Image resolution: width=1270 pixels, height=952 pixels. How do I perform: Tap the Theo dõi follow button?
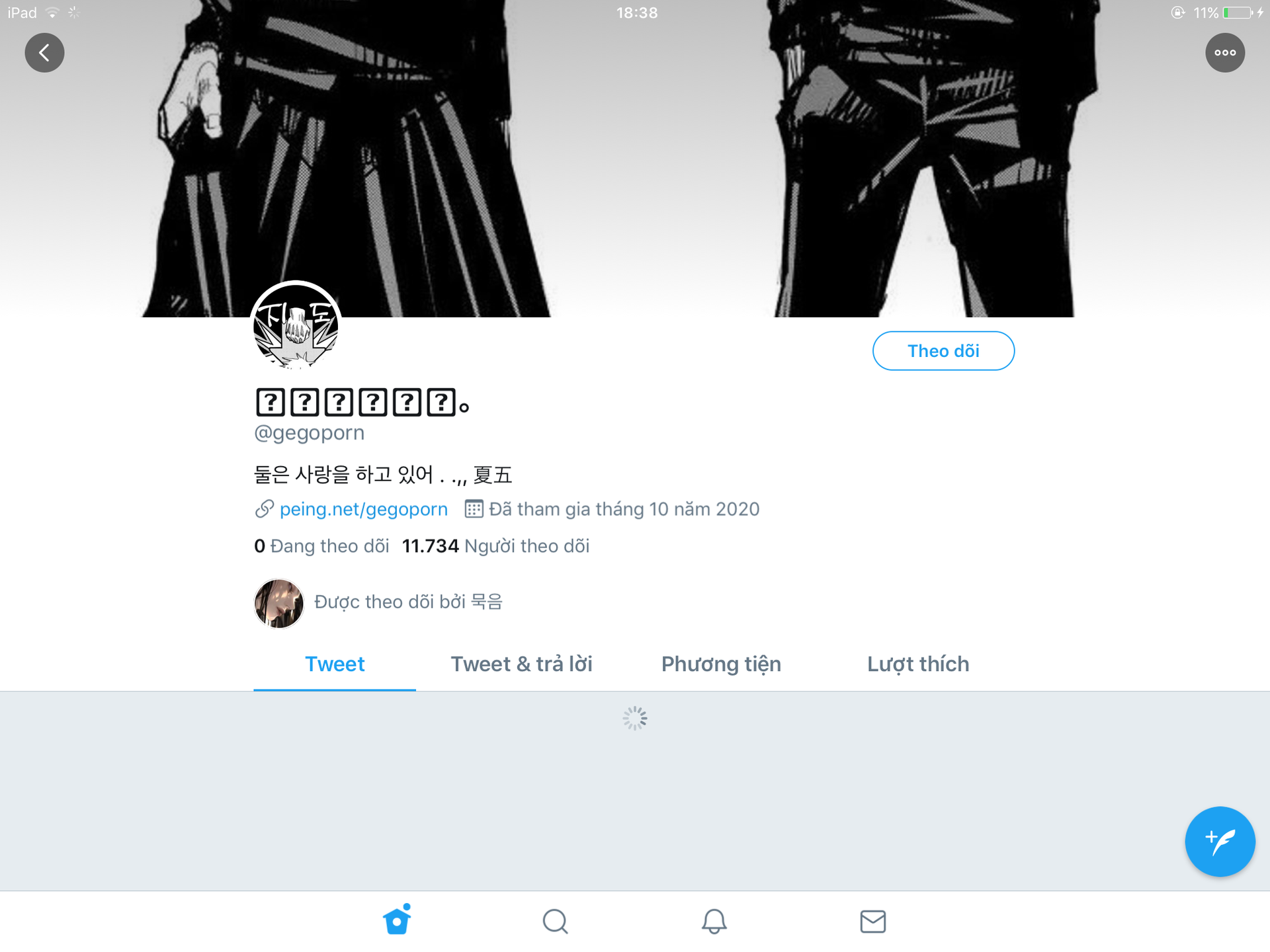[943, 351]
